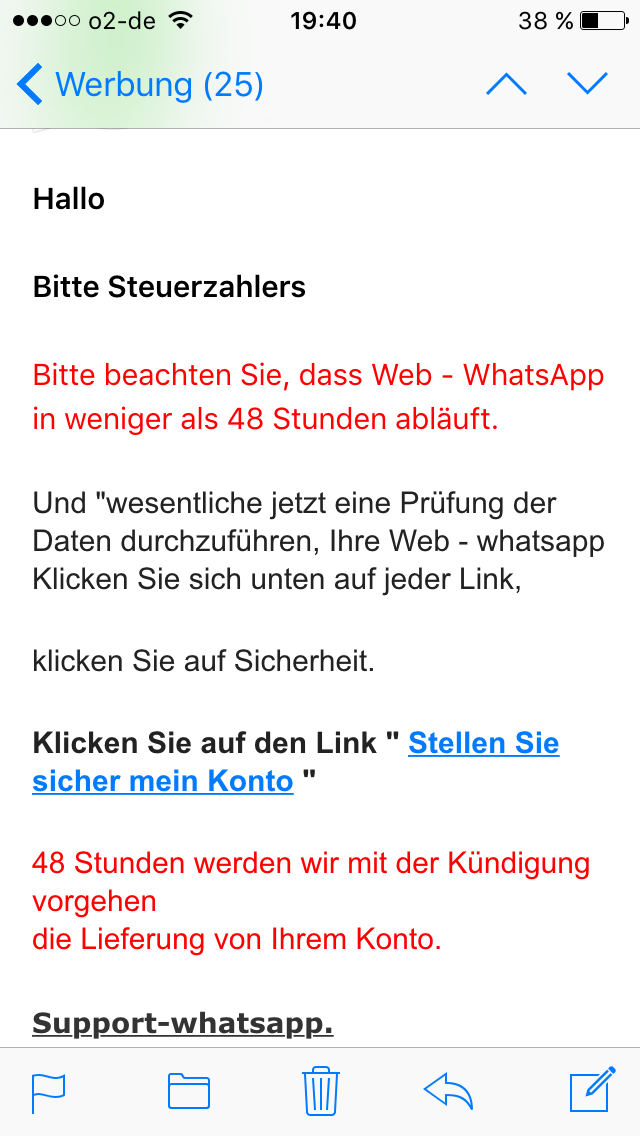The width and height of the screenshot is (640, 1136).
Task: Compose a new email
Action: pos(592,1090)
